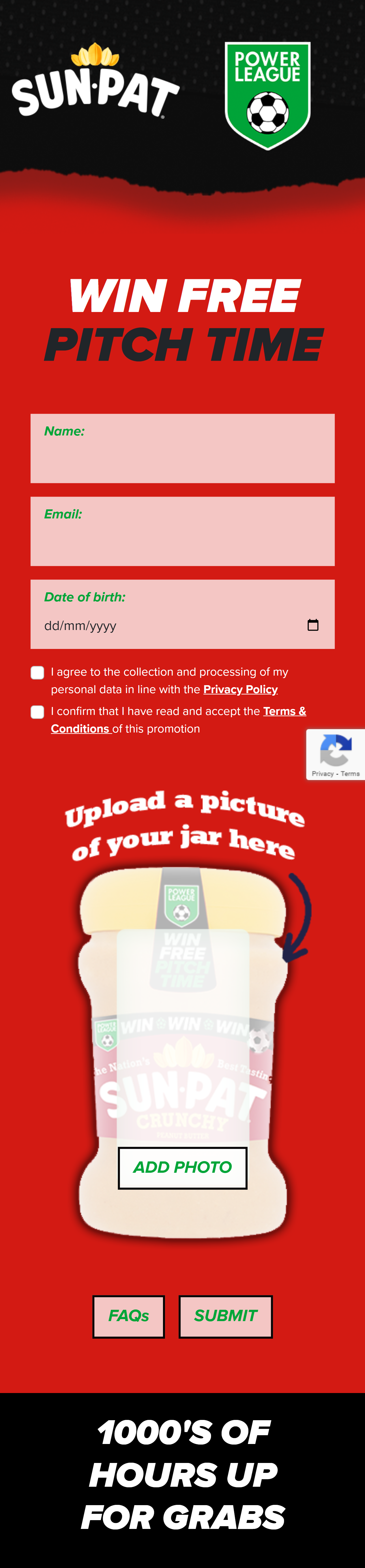Open the calendar date picker icon

(x=313, y=625)
